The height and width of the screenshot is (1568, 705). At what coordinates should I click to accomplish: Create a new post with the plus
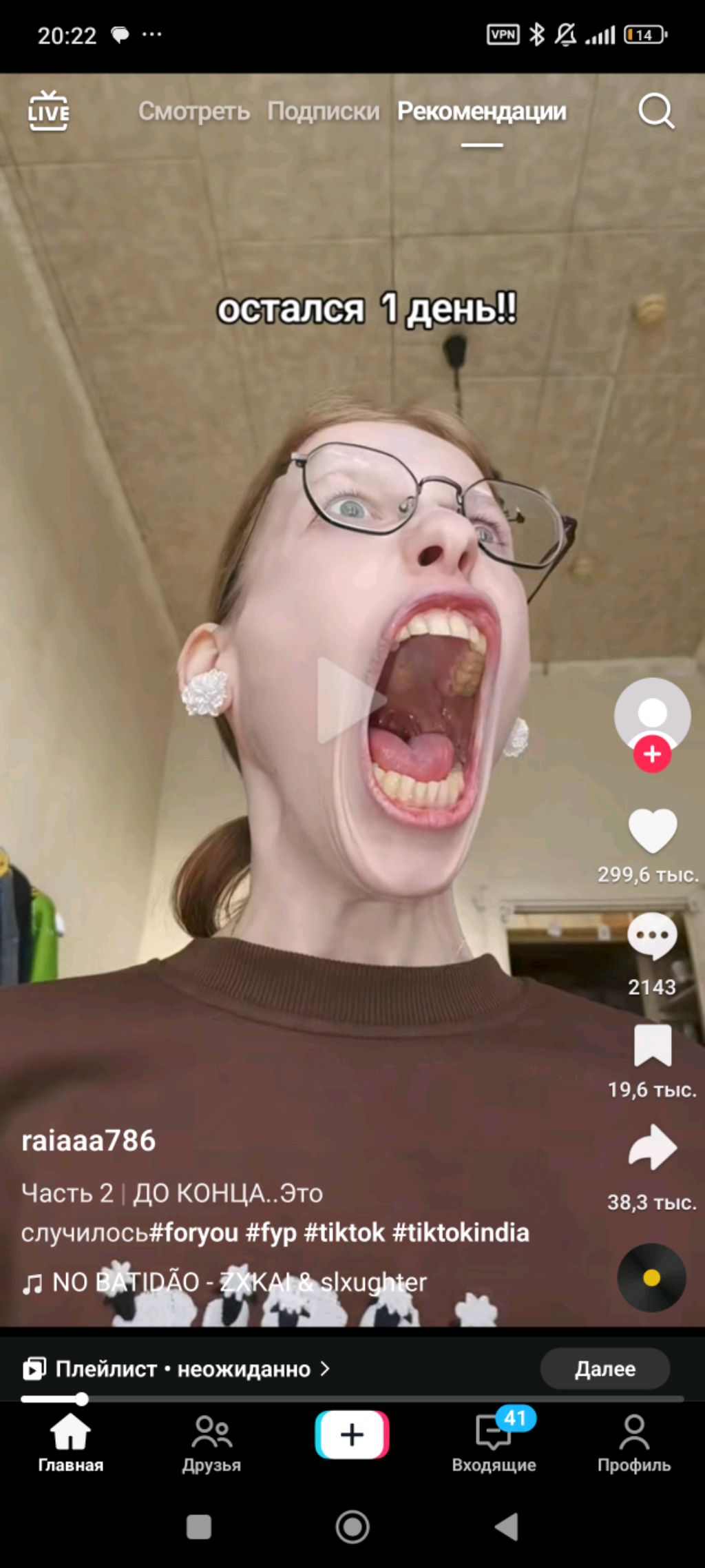point(352,1434)
